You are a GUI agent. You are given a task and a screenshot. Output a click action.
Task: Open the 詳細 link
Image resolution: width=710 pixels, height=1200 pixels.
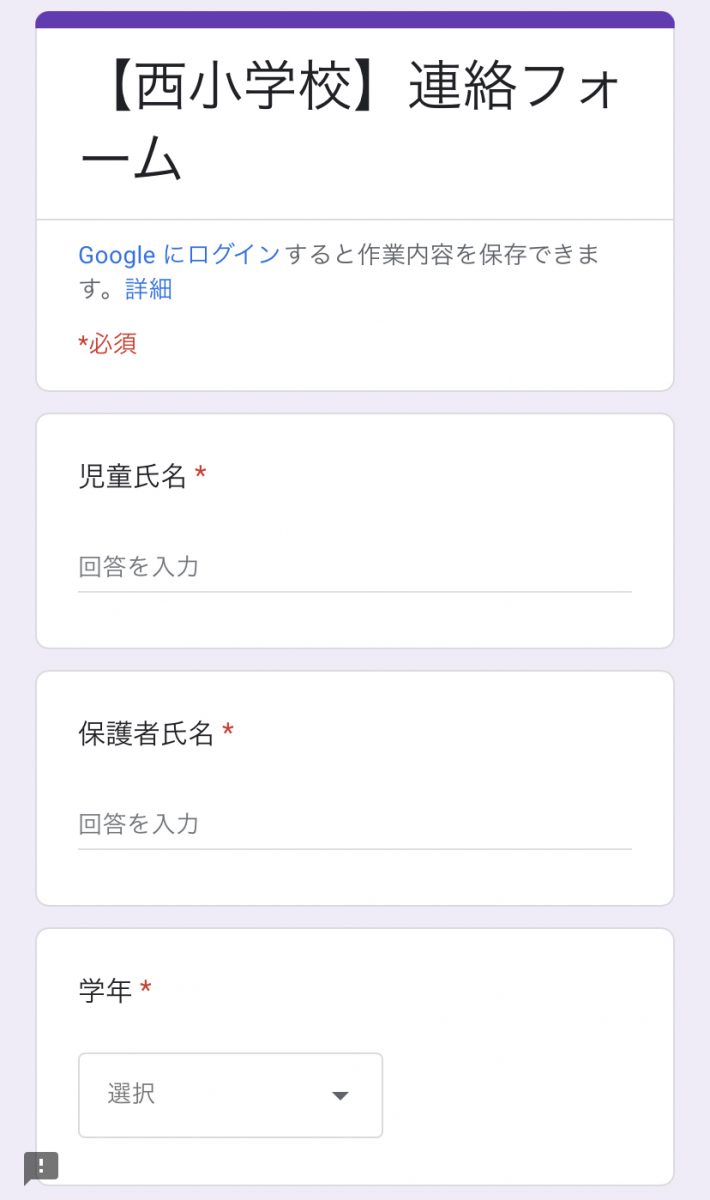[149, 290]
